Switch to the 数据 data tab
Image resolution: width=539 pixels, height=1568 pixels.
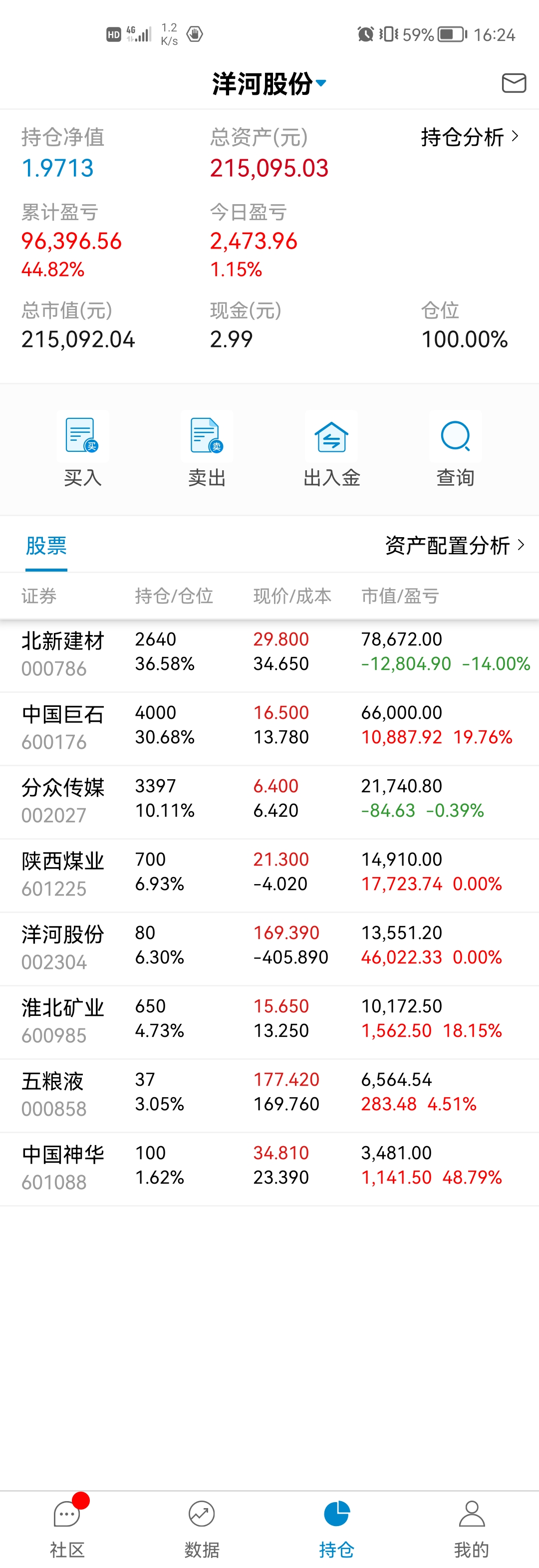(201, 1528)
